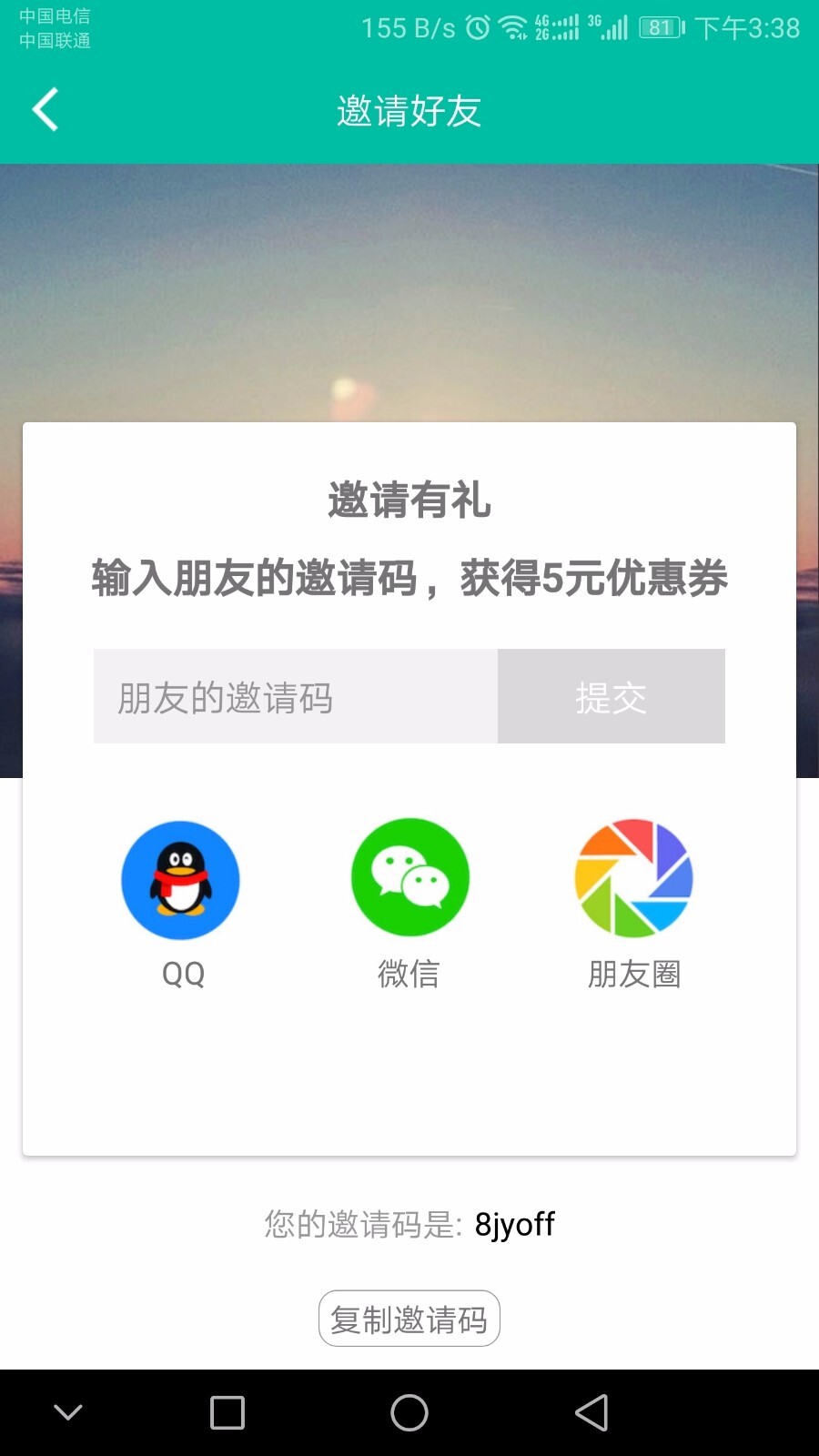Tap 复制邀请码 to copy your code
Screen dimensions: 819x1456
click(x=409, y=1318)
